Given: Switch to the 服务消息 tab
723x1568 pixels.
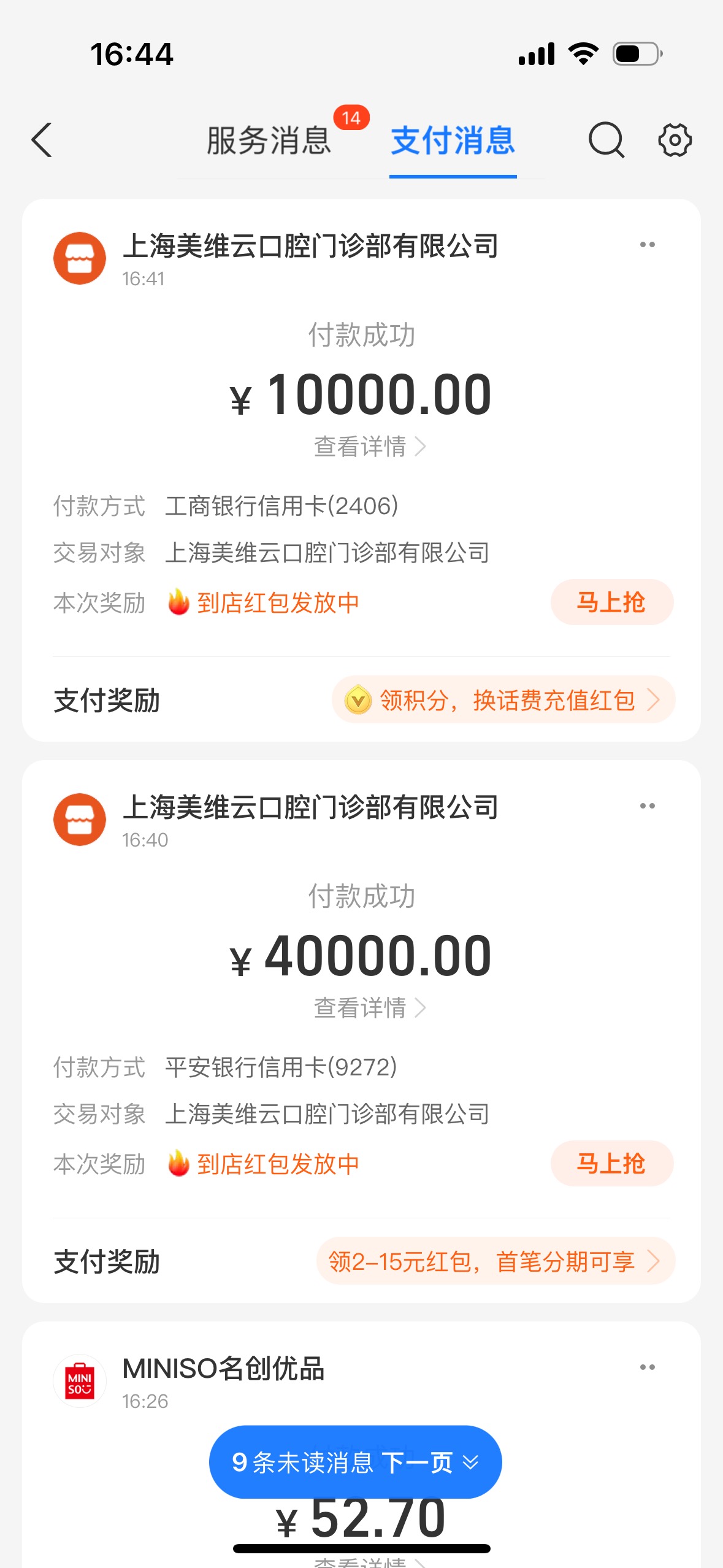Looking at the screenshot, I should tap(269, 140).
